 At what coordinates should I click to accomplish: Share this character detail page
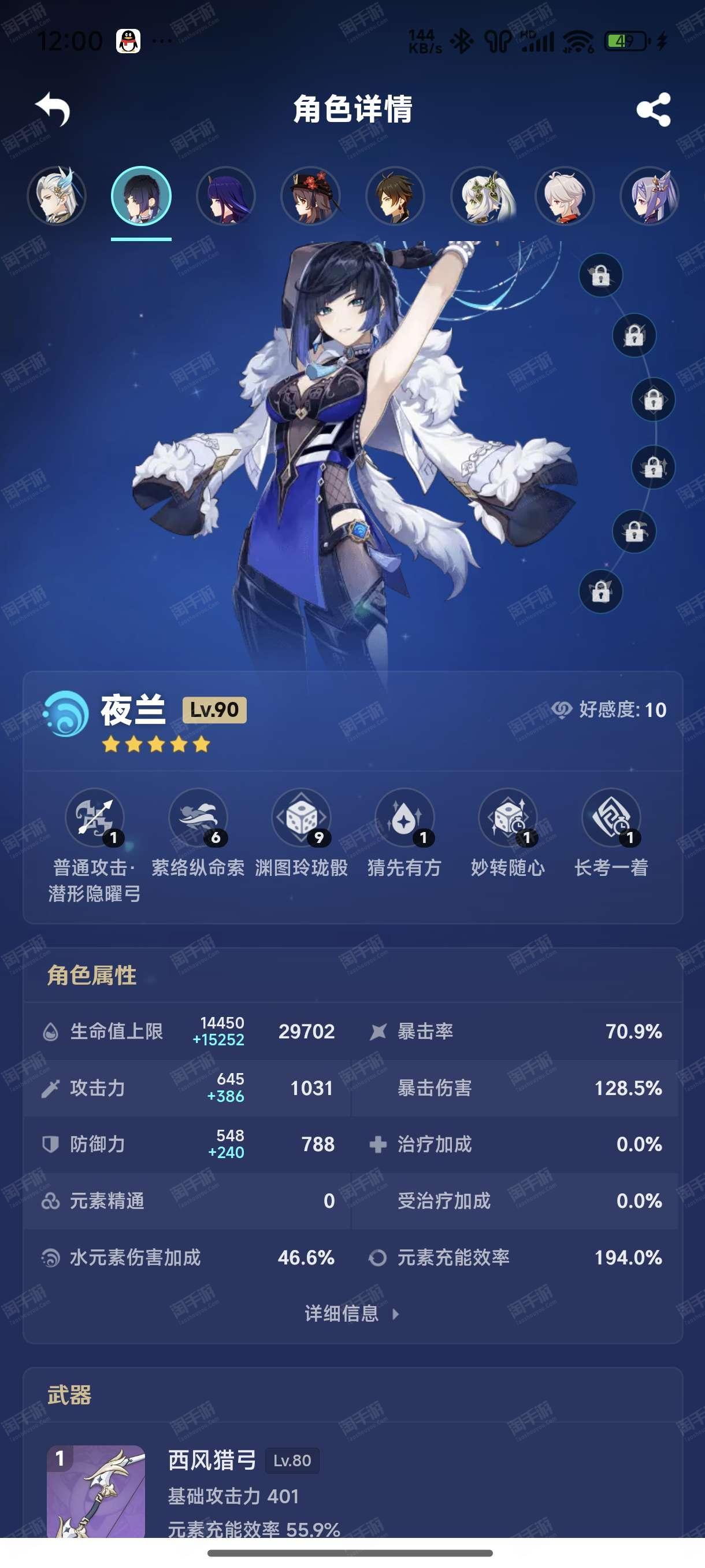(x=654, y=110)
